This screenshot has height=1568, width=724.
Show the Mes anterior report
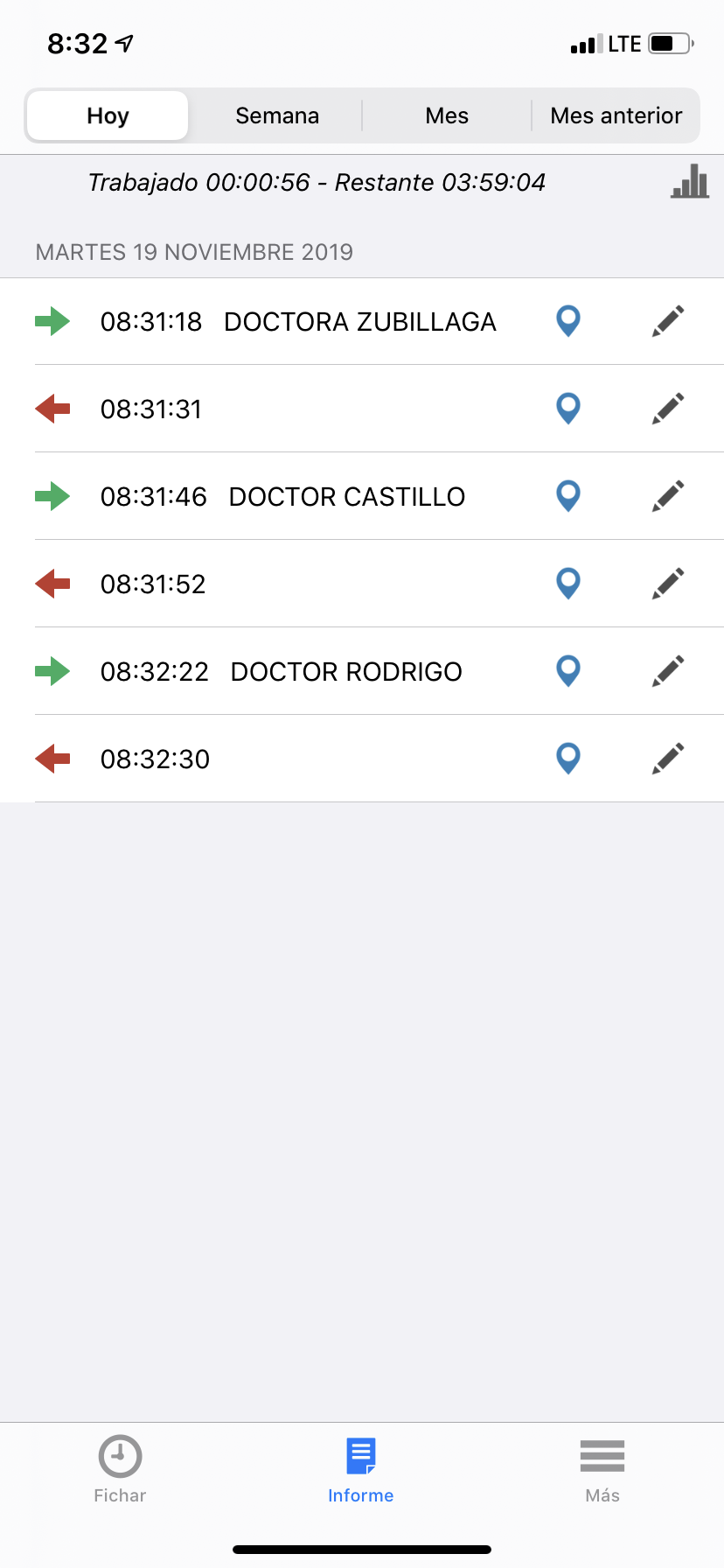(x=616, y=115)
